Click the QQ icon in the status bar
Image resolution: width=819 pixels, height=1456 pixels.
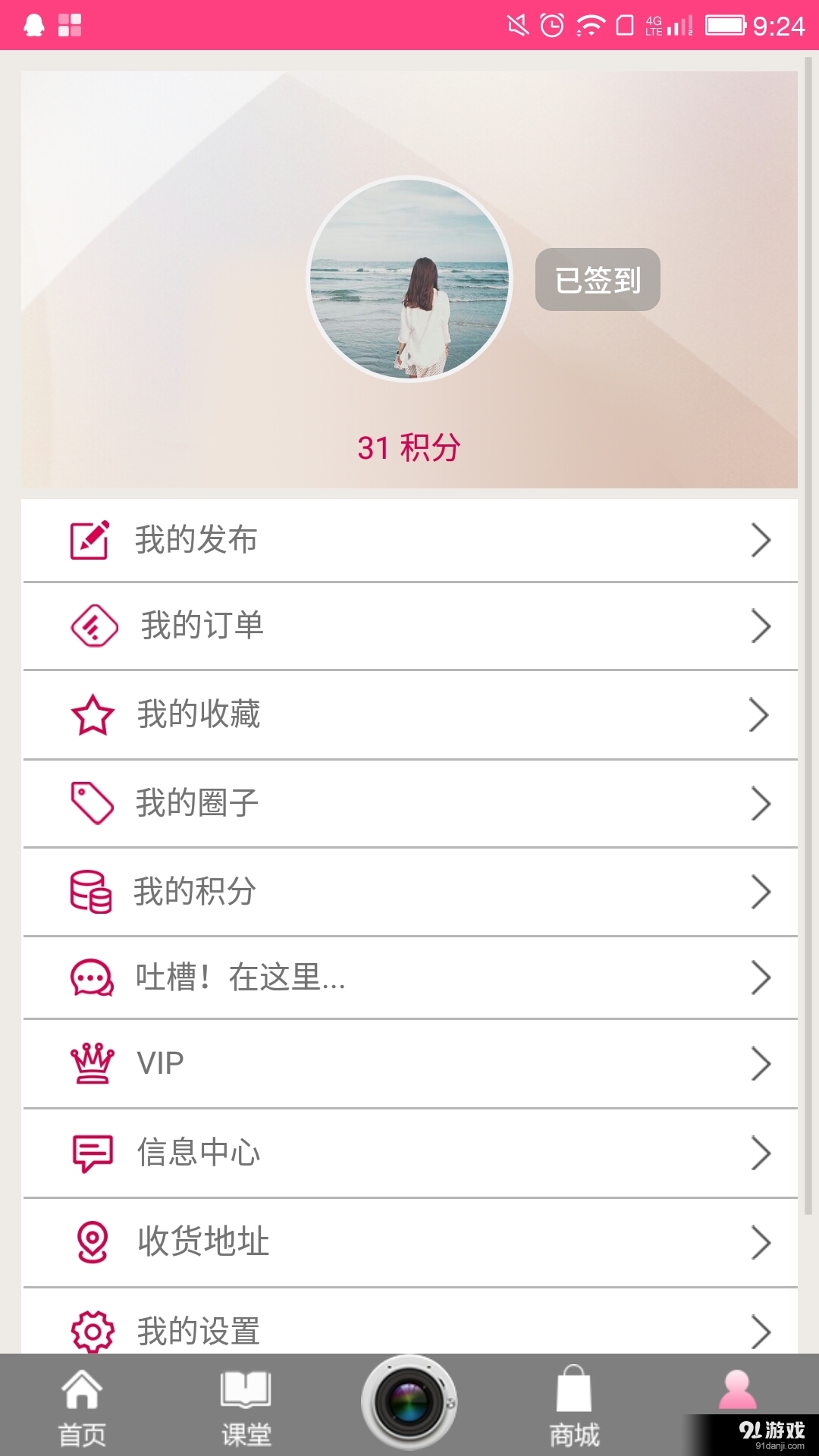point(30,23)
